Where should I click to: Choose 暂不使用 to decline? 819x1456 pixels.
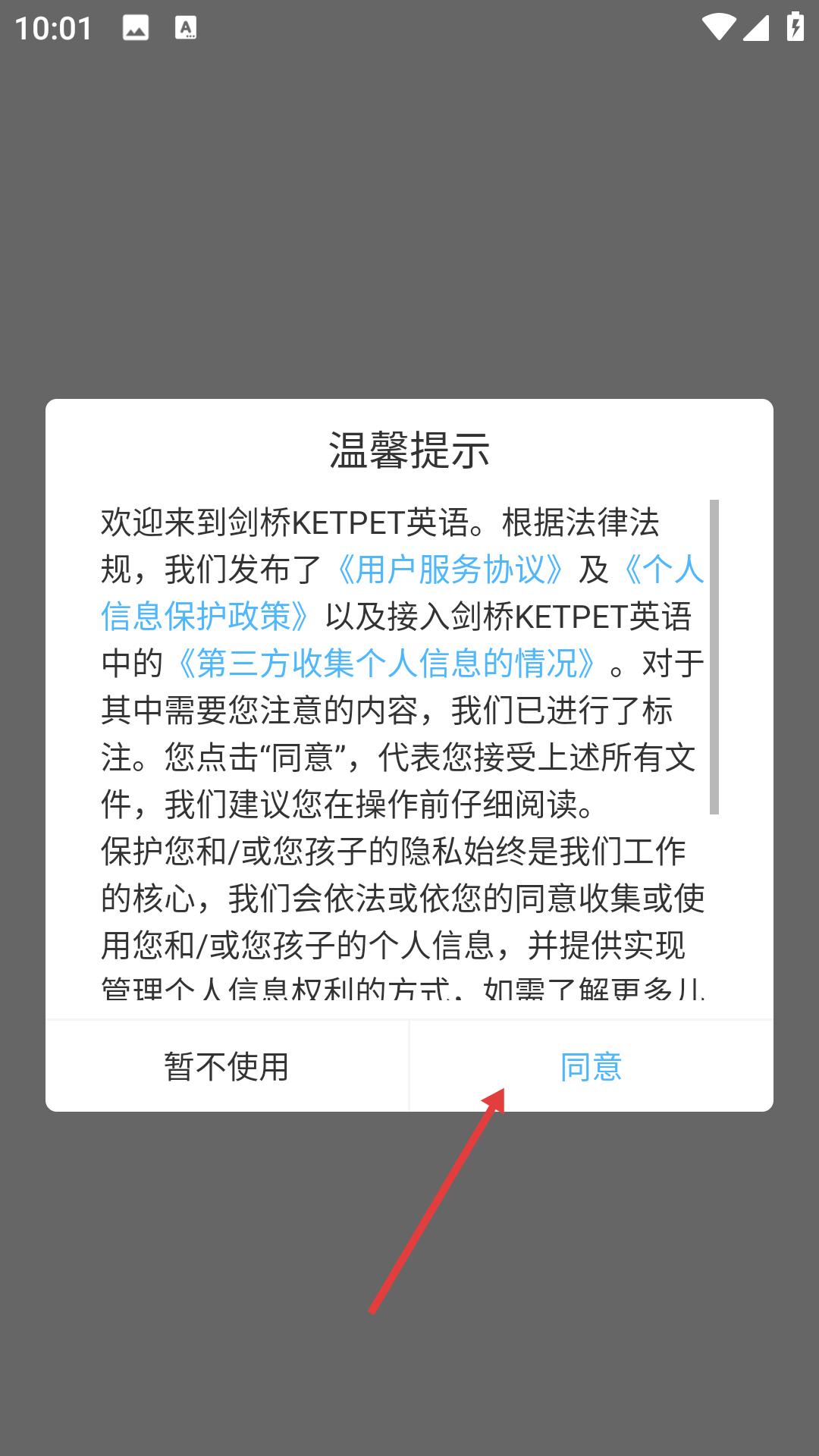click(227, 1066)
